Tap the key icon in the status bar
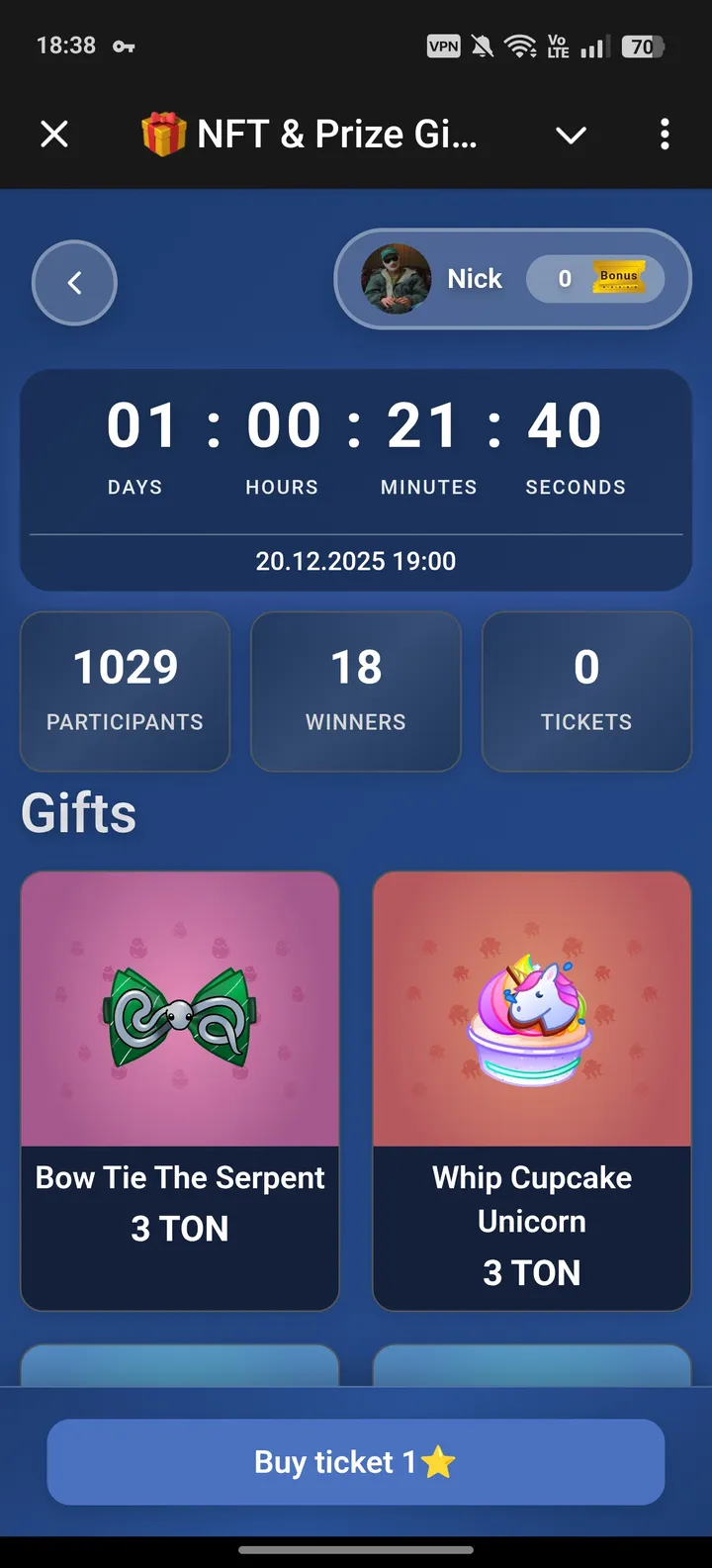The width and height of the screenshot is (712, 1568). (x=122, y=45)
